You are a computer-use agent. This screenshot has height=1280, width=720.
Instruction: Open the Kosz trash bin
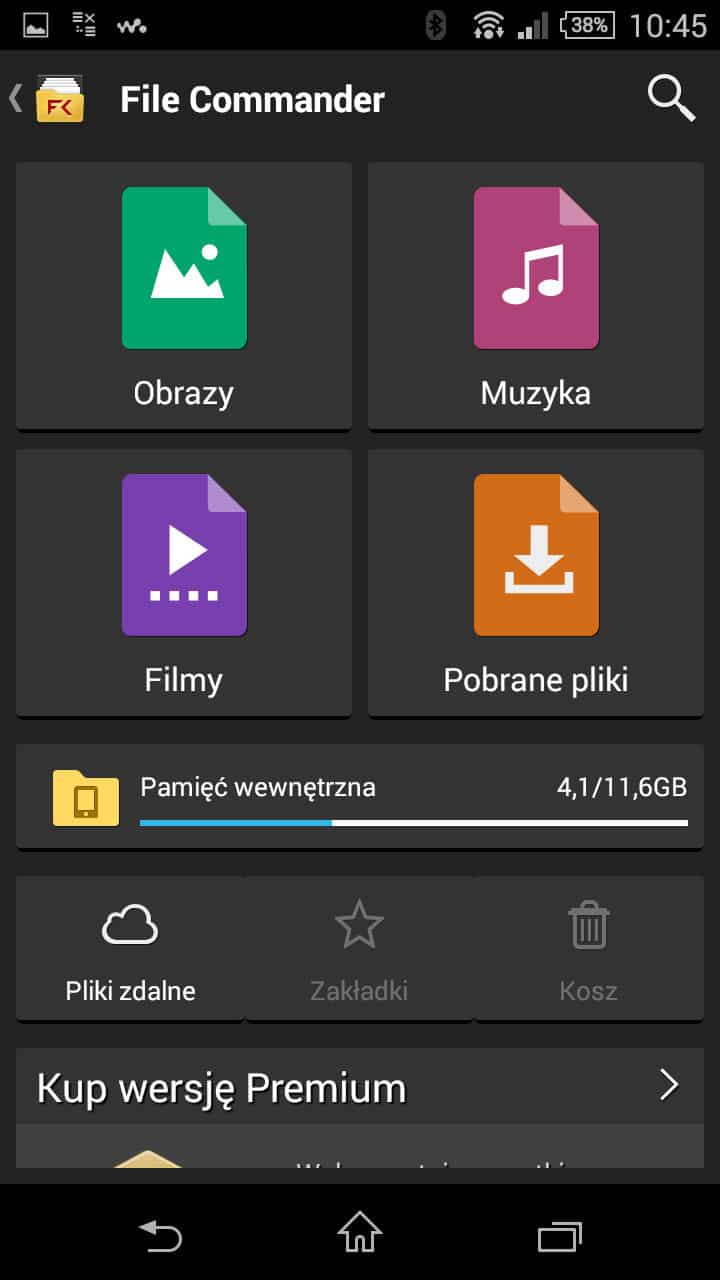pos(589,949)
